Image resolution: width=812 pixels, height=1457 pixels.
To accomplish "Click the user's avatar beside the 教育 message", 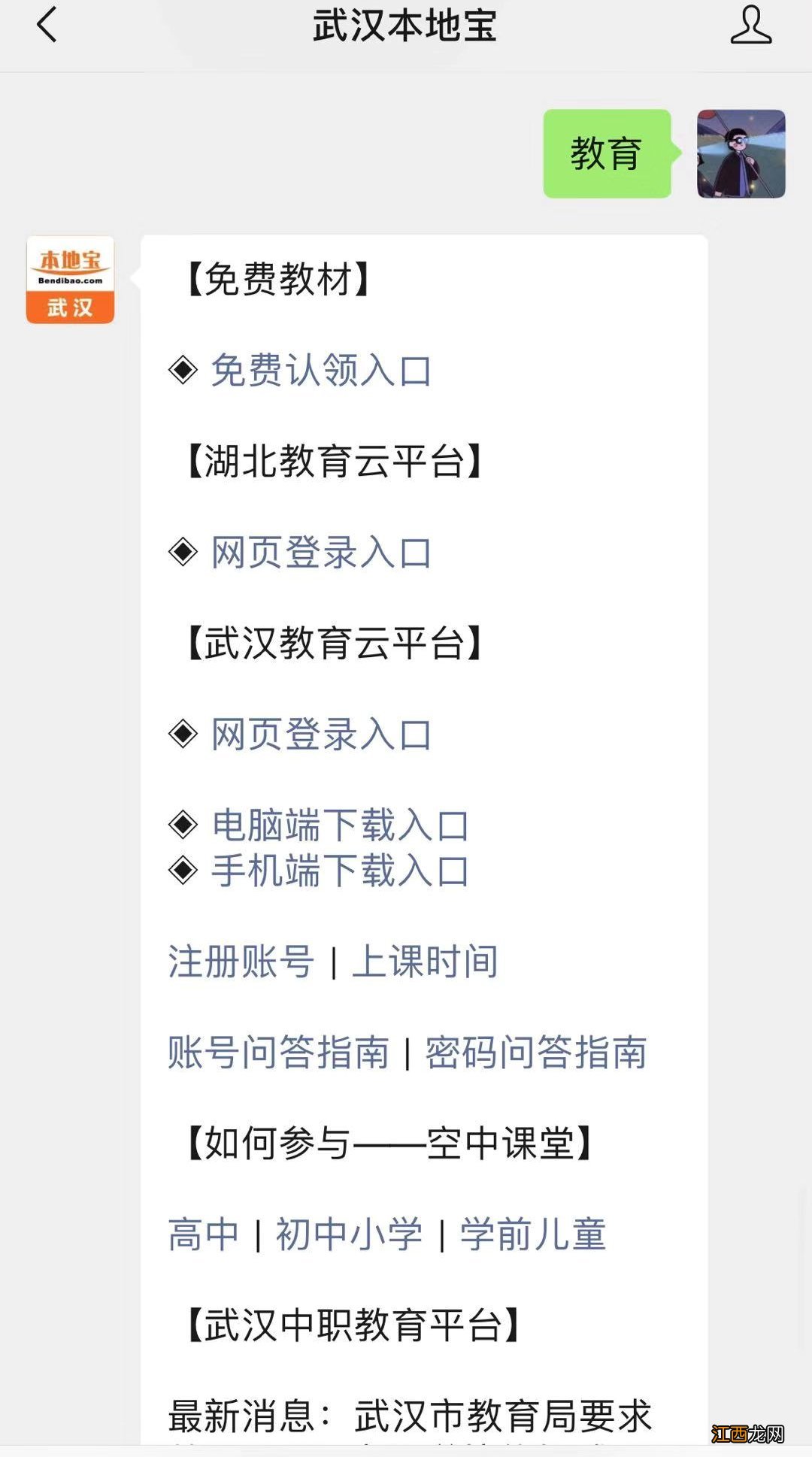I will point(740,153).
